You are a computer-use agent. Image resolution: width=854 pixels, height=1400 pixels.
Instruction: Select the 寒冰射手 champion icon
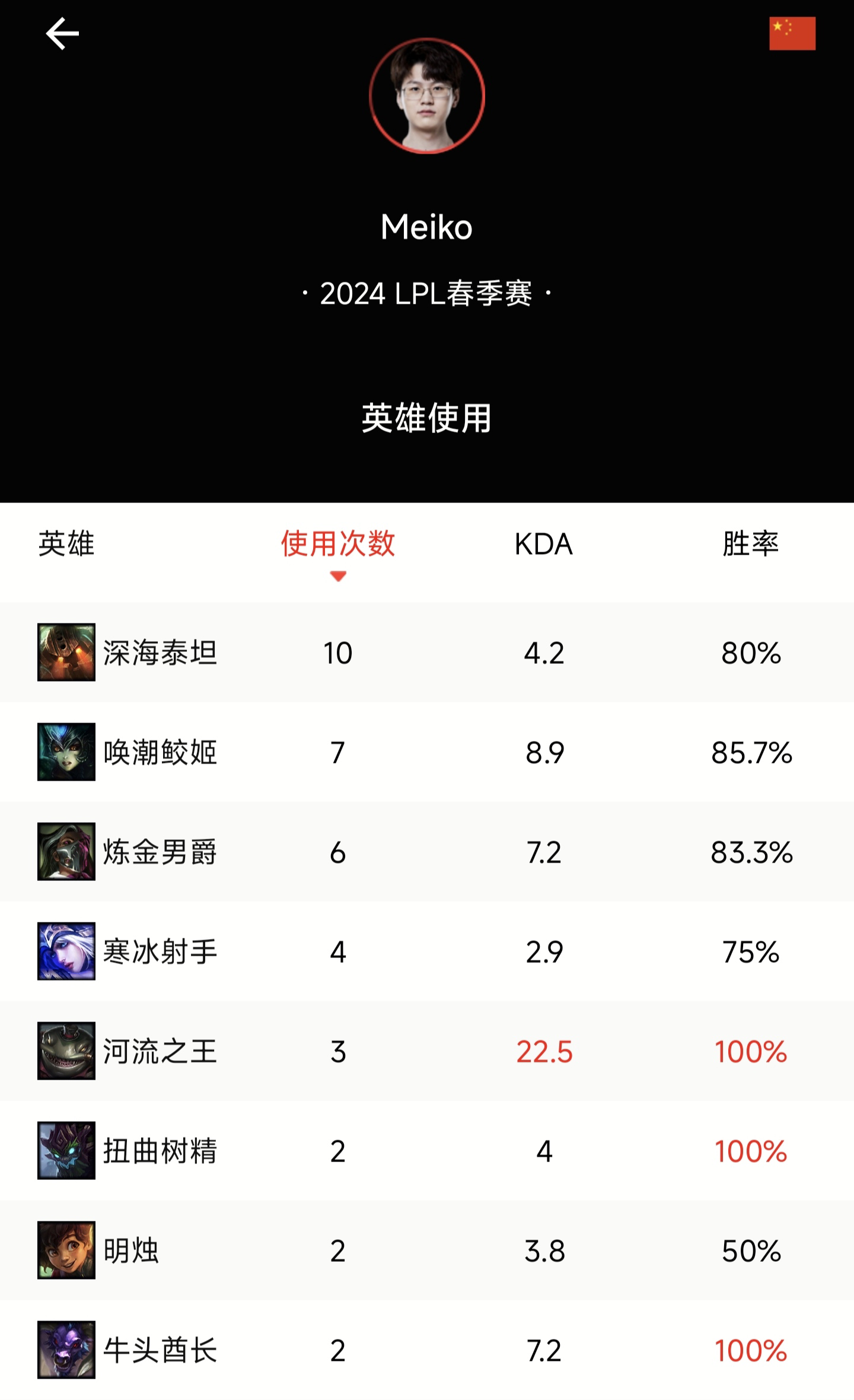point(65,952)
